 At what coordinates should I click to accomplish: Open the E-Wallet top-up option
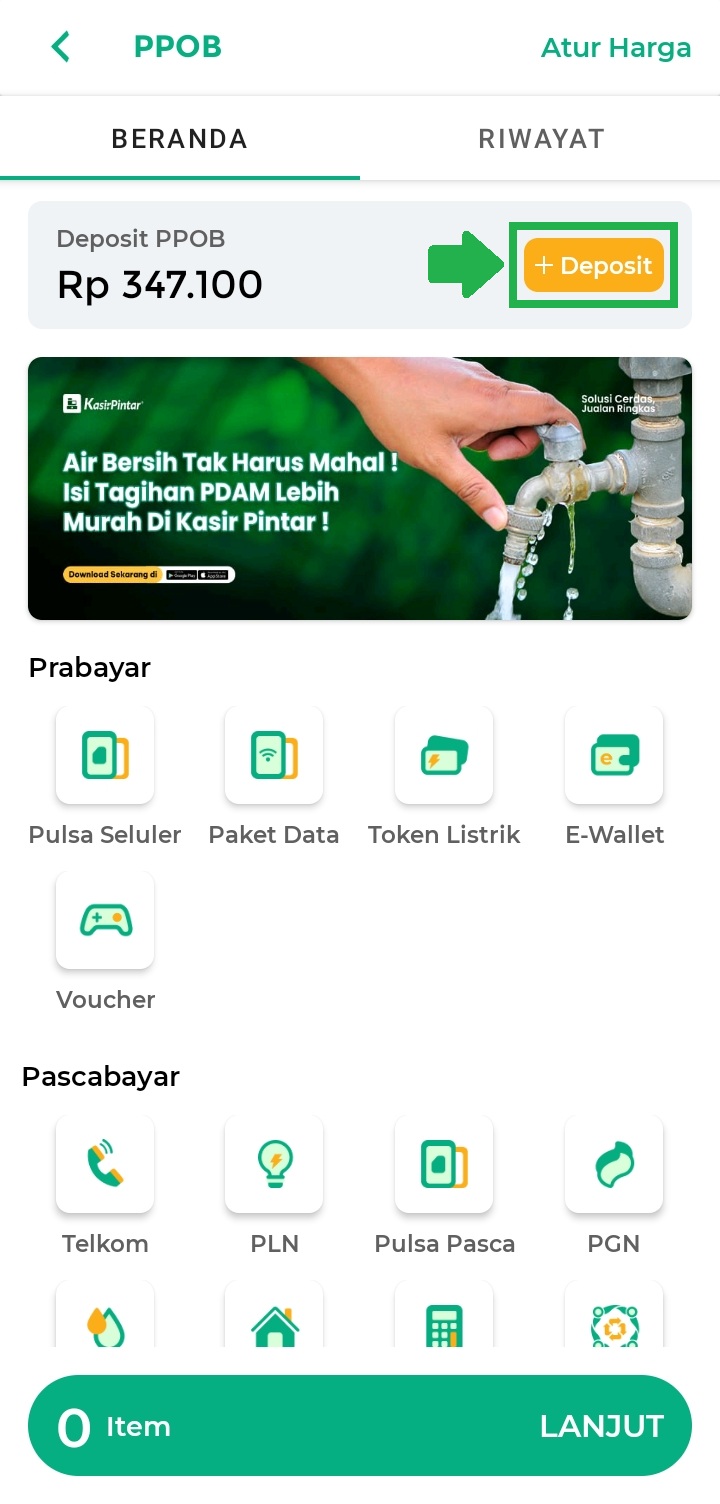614,756
